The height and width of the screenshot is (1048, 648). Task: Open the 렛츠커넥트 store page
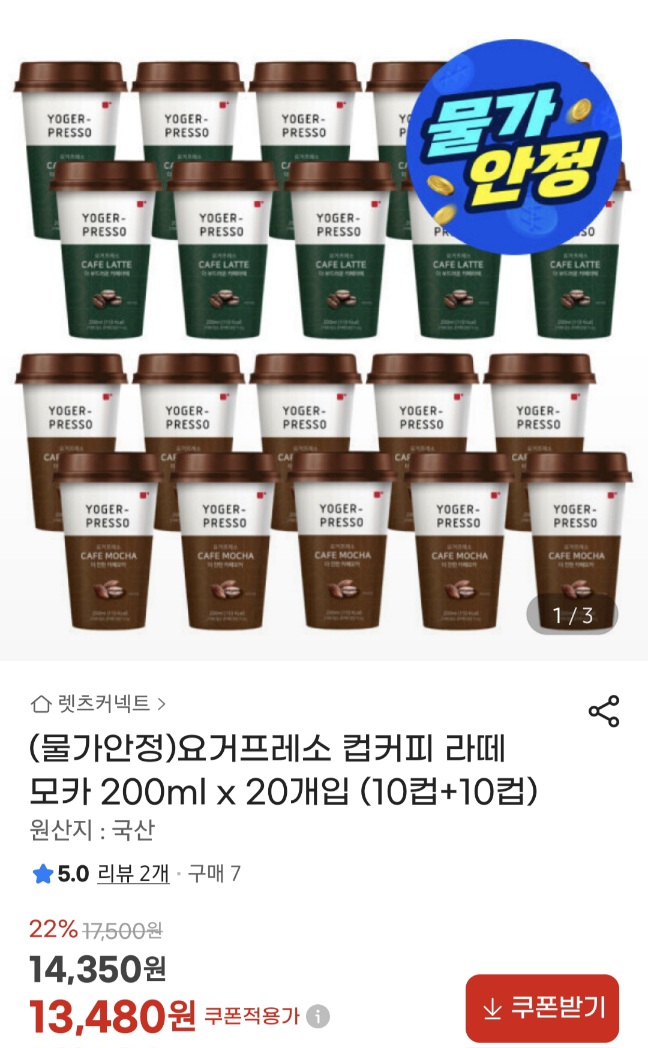[98, 703]
